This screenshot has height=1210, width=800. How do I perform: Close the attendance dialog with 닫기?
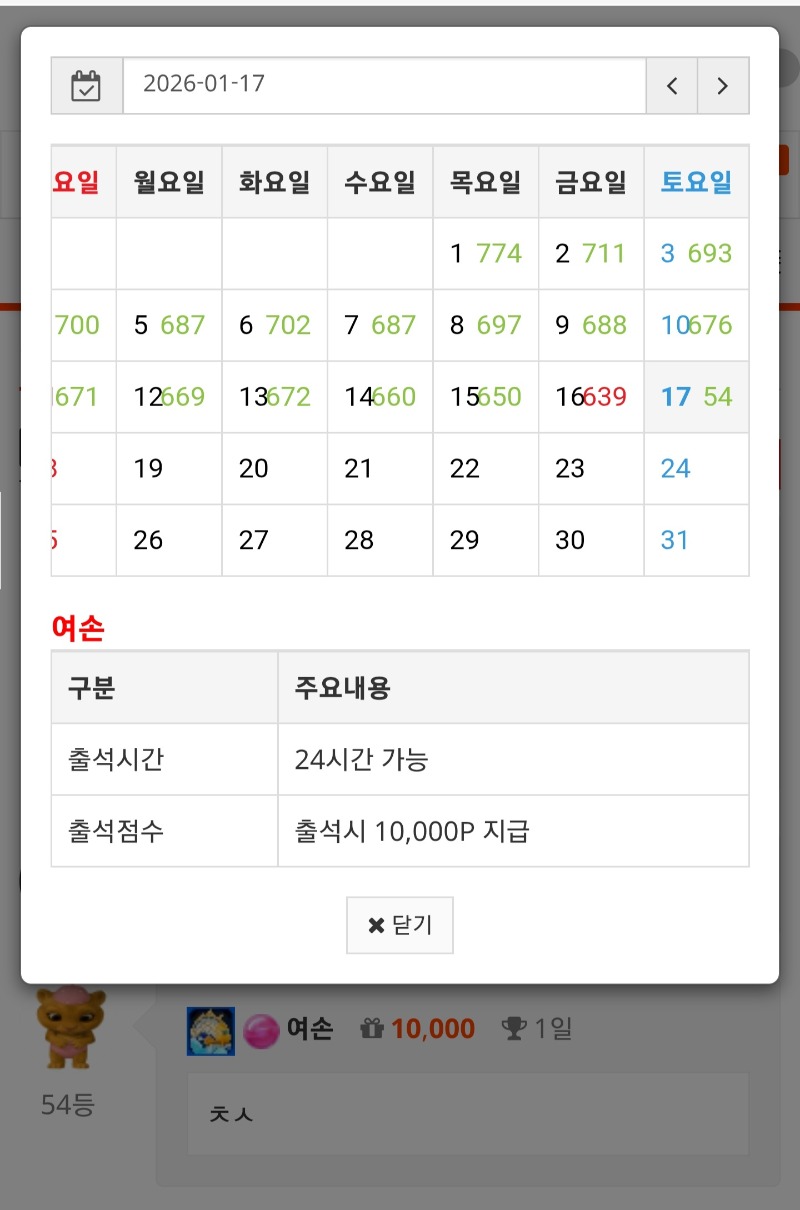(x=400, y=925)
